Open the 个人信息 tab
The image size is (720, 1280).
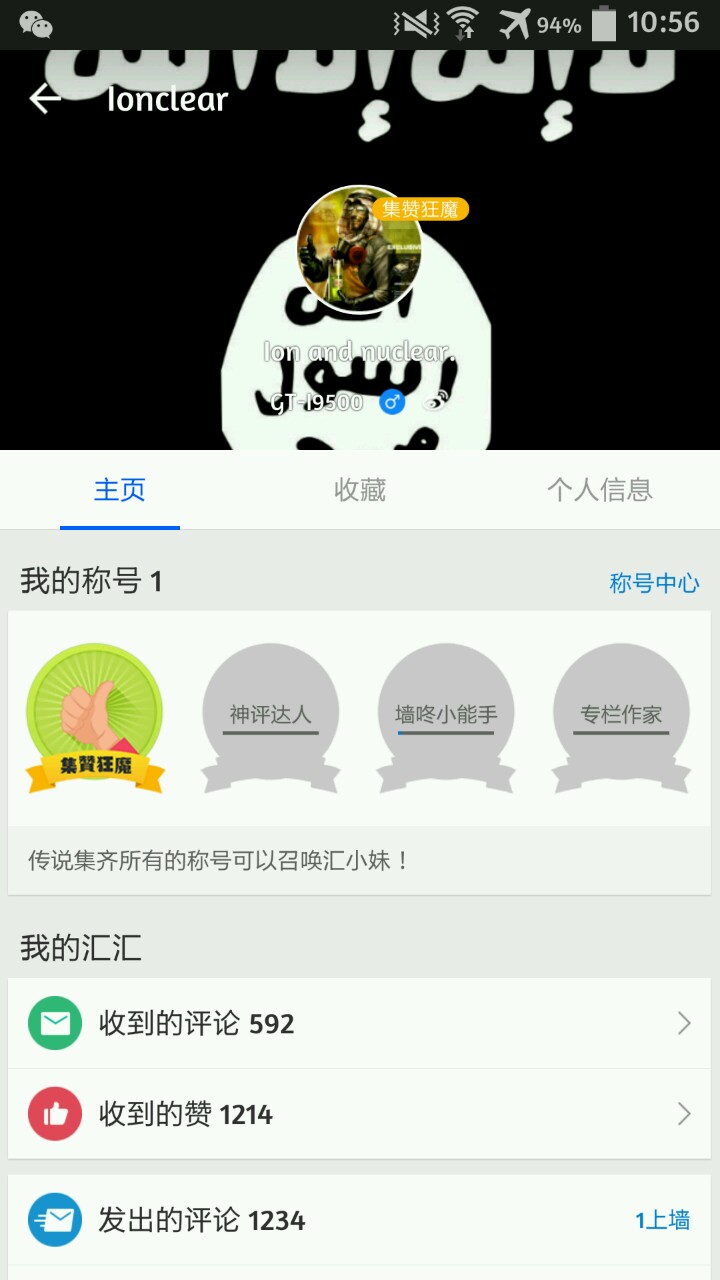[599, 490]
